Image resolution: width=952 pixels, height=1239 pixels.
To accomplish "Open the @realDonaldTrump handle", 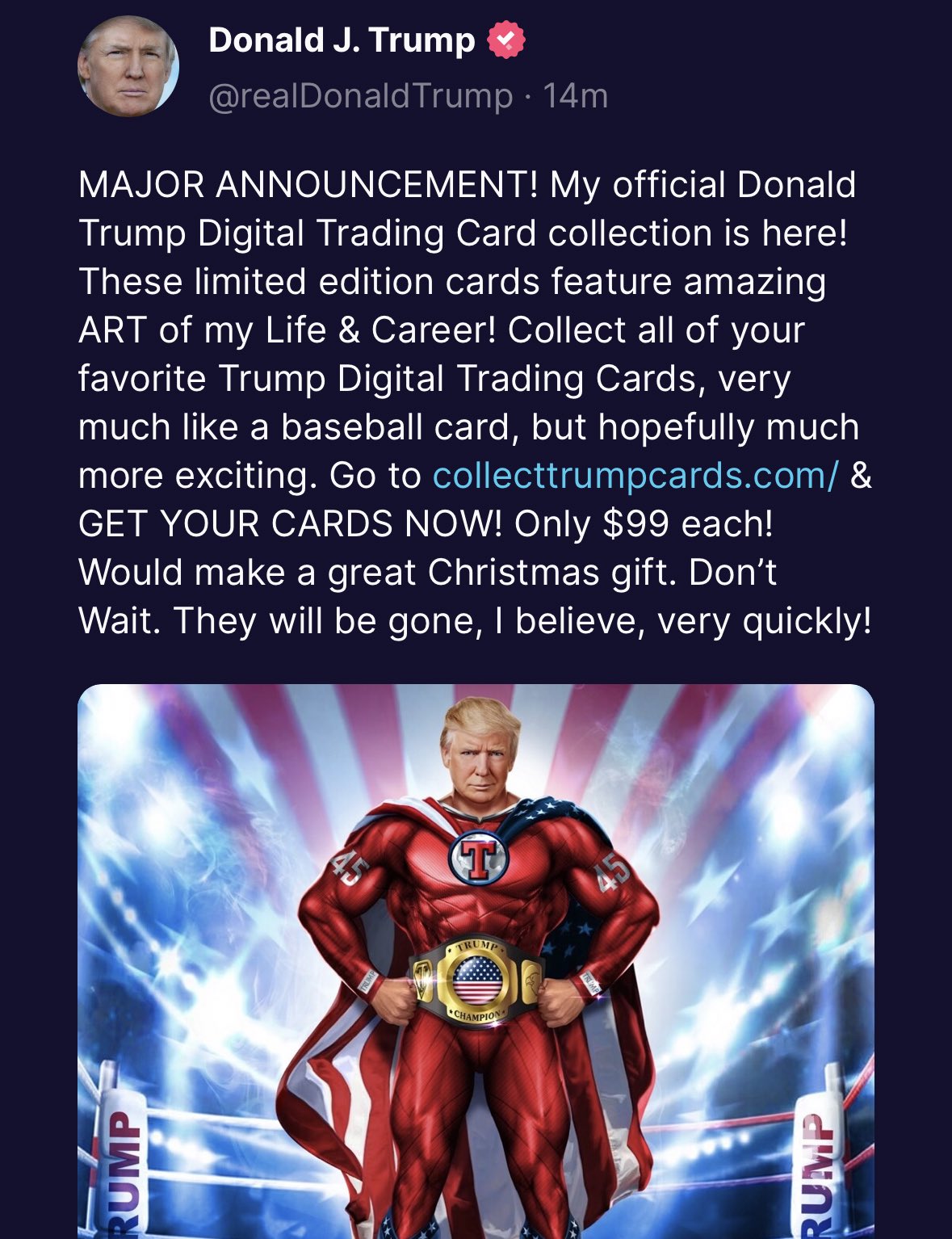I will coord(360,96).
